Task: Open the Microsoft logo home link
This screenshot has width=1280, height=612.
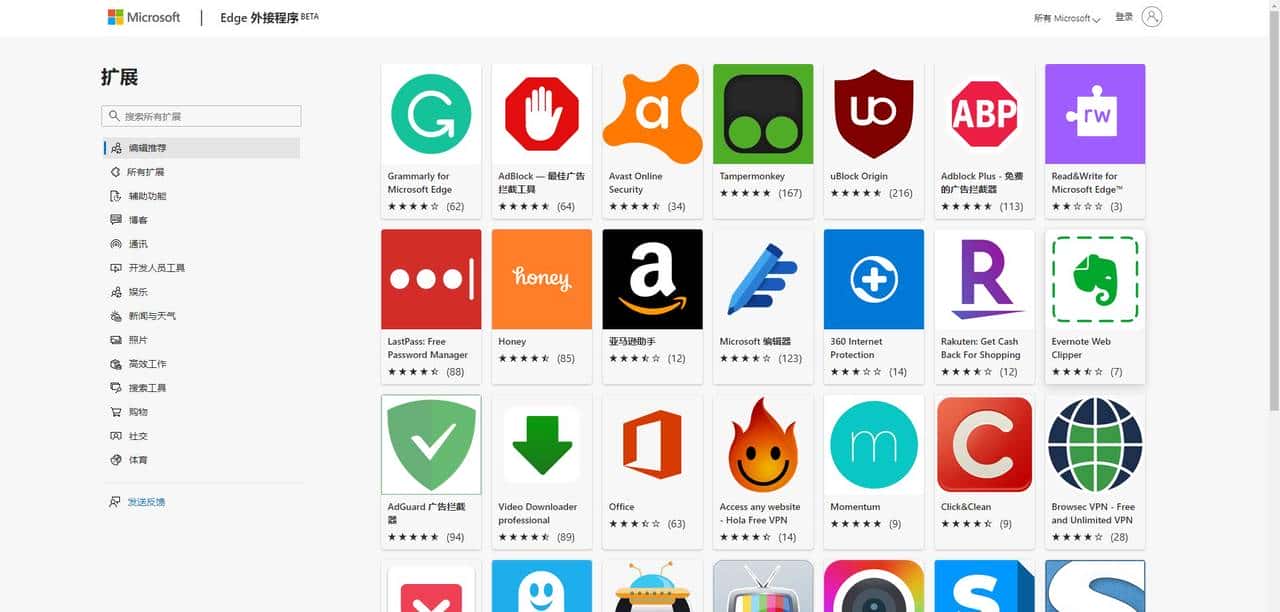Action: pos(144,17)
